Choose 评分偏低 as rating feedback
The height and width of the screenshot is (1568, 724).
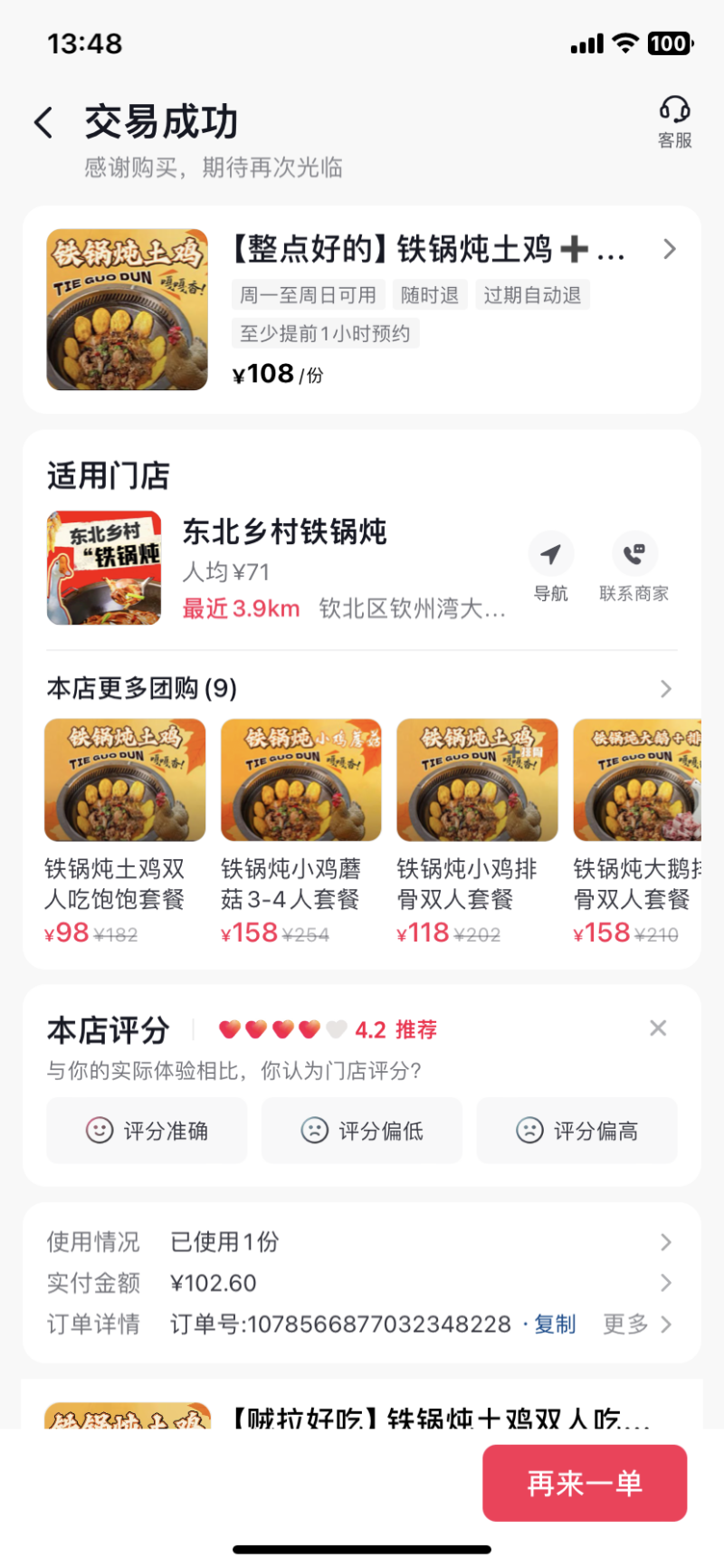(362, 1131)
